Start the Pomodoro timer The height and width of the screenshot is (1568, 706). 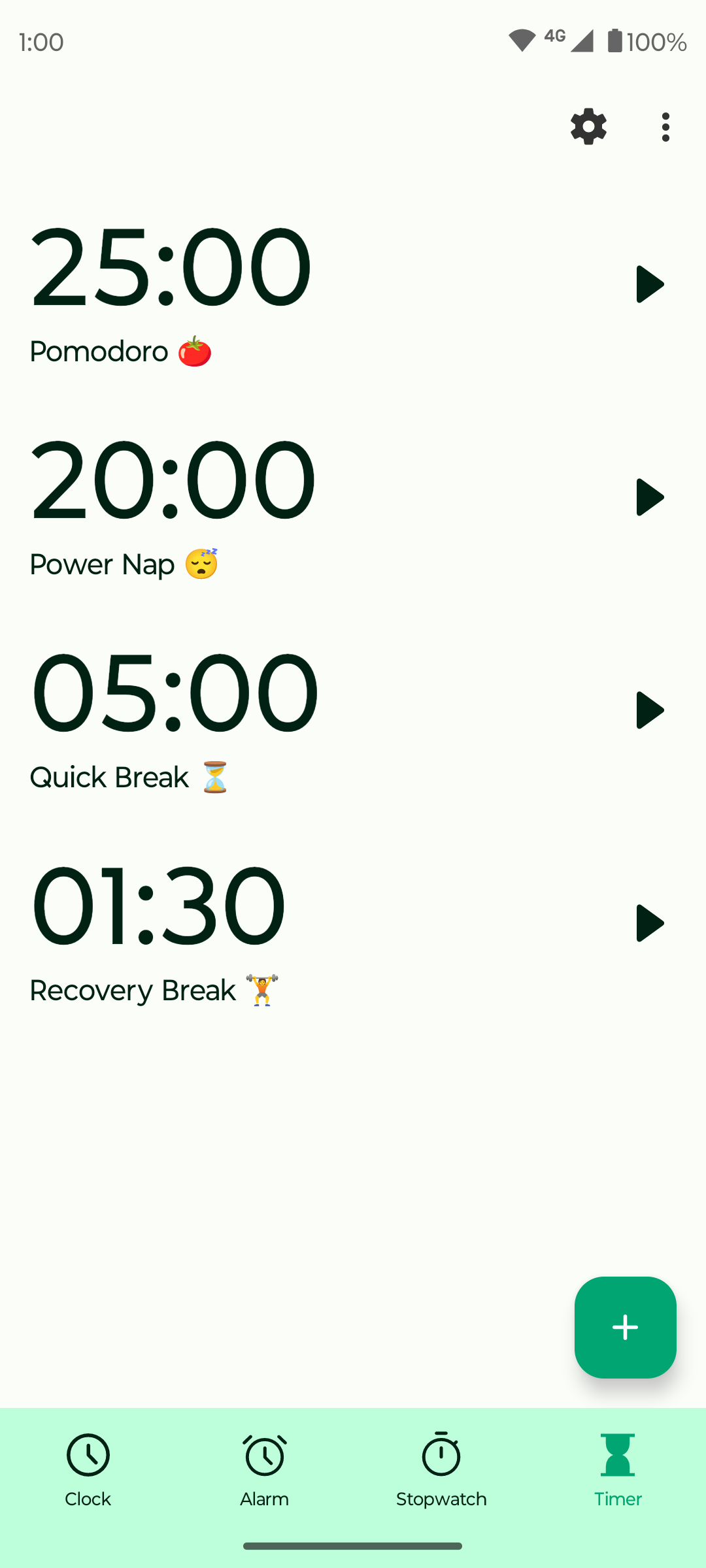[x=650, y=284]
